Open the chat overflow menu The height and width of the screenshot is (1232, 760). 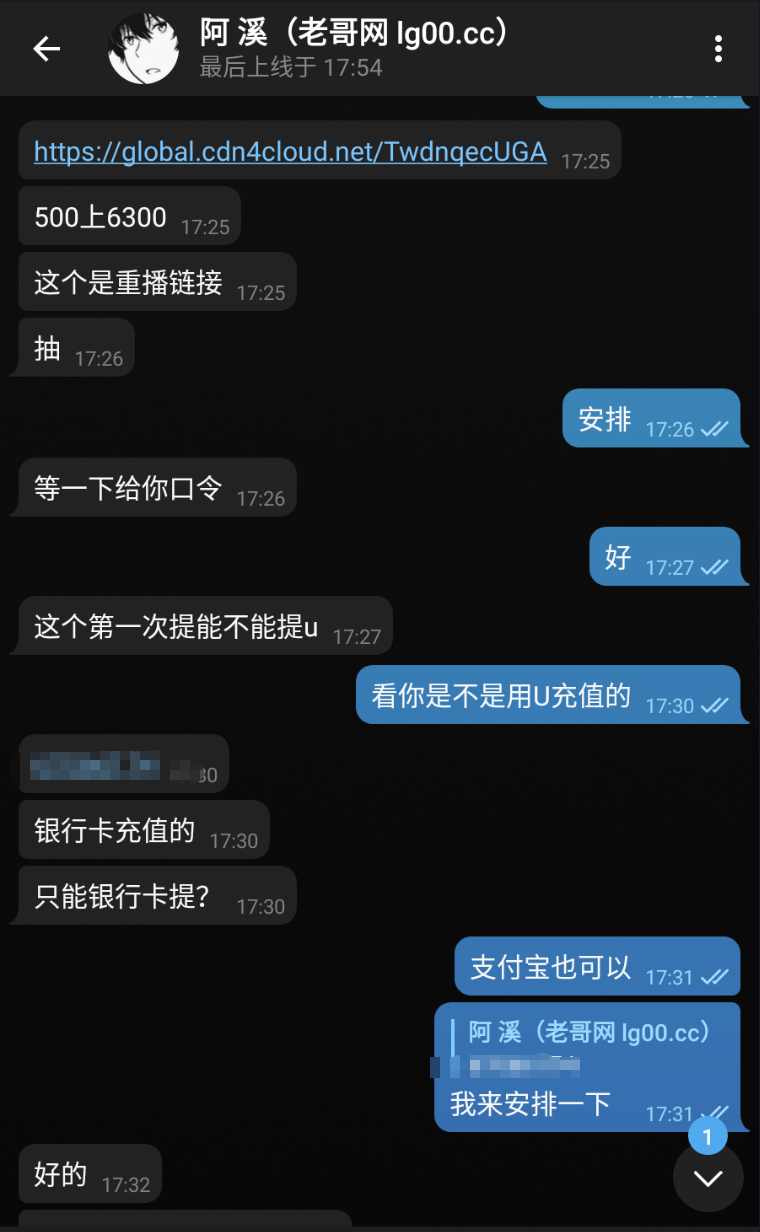[718, 49]
